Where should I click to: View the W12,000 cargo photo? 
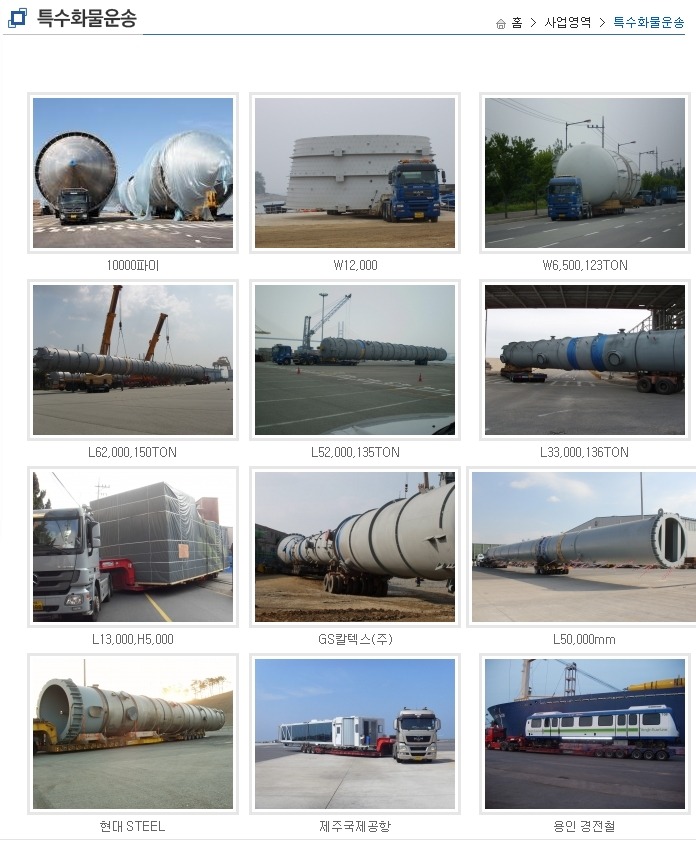355,173
